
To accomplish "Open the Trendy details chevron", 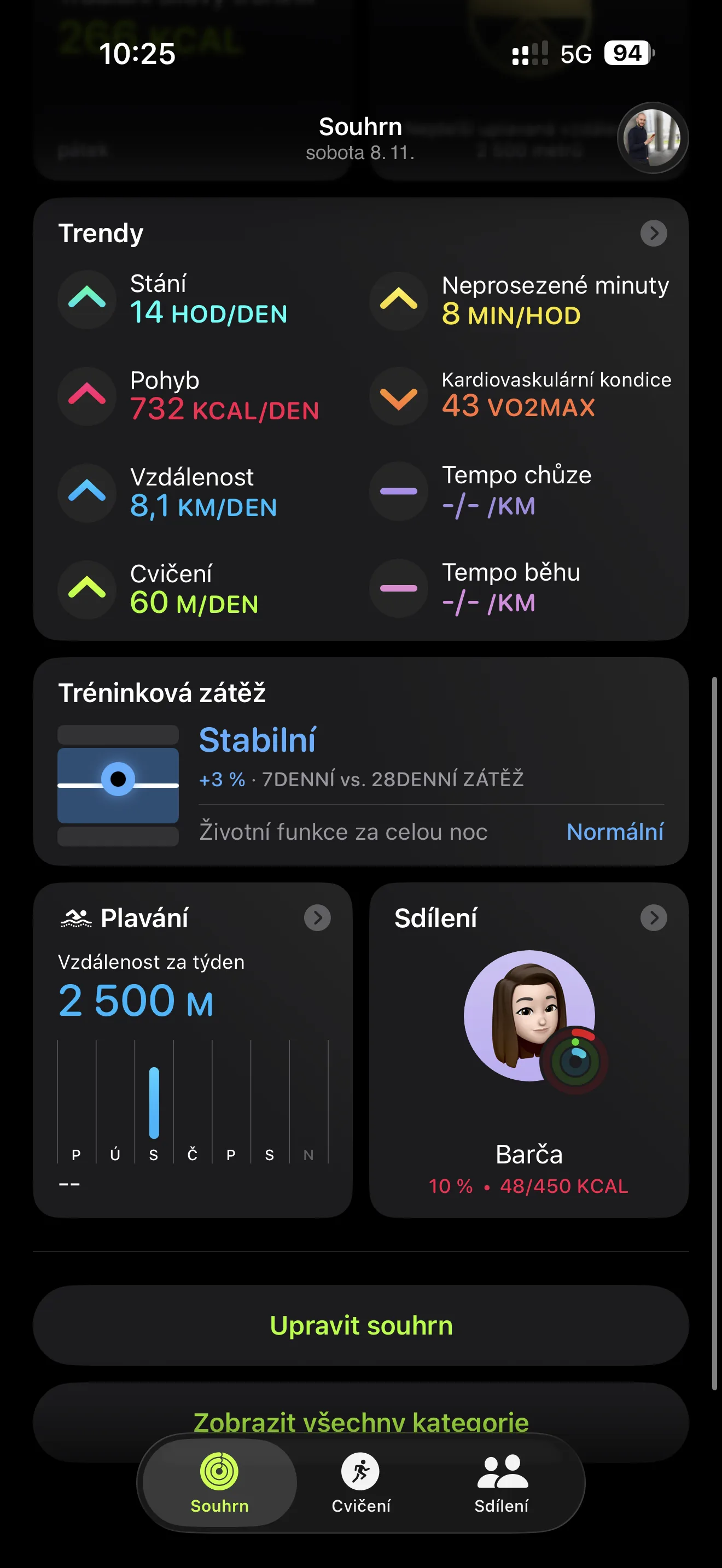I will [x=653, y=233].
